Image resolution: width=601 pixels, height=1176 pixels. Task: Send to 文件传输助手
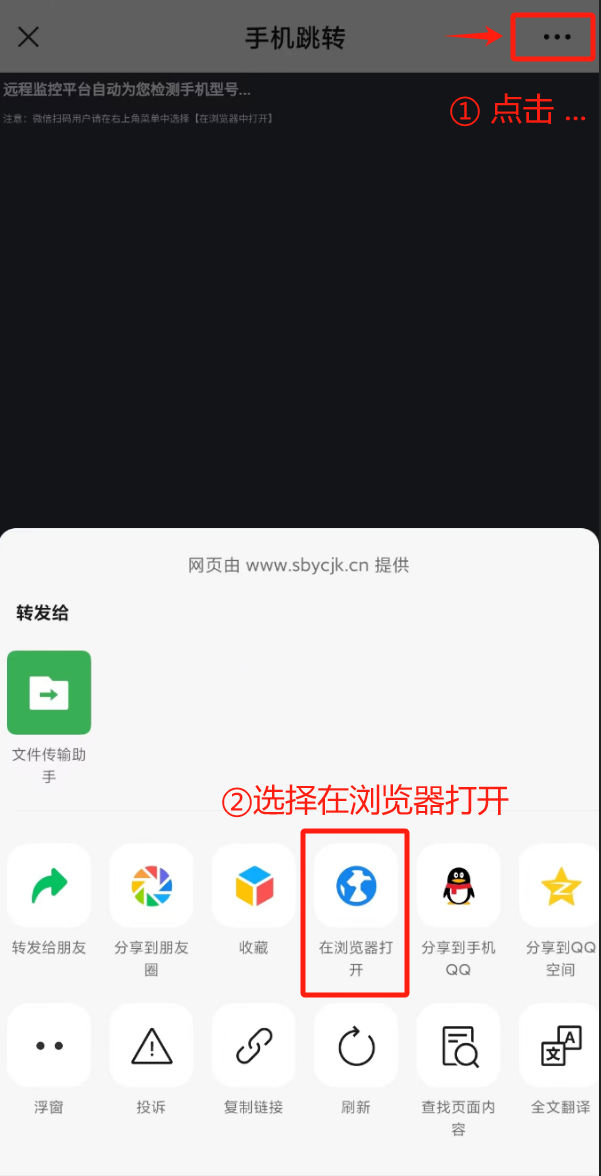(49, 692)
